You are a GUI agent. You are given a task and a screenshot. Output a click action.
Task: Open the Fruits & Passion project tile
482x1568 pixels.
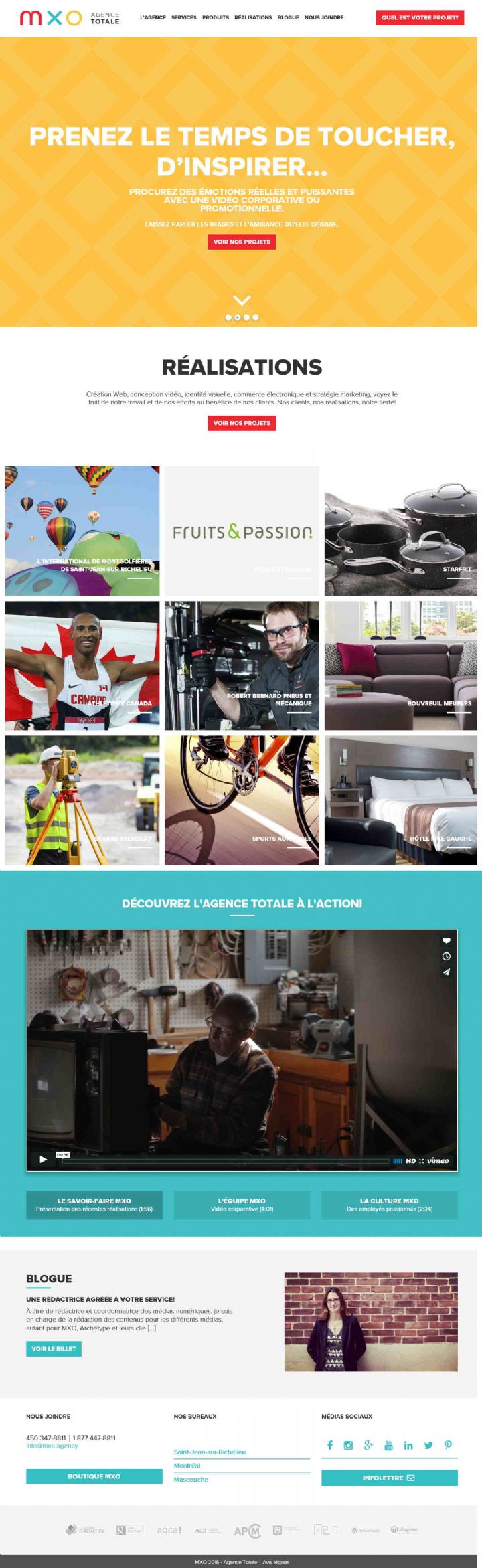tap(242, 531)
